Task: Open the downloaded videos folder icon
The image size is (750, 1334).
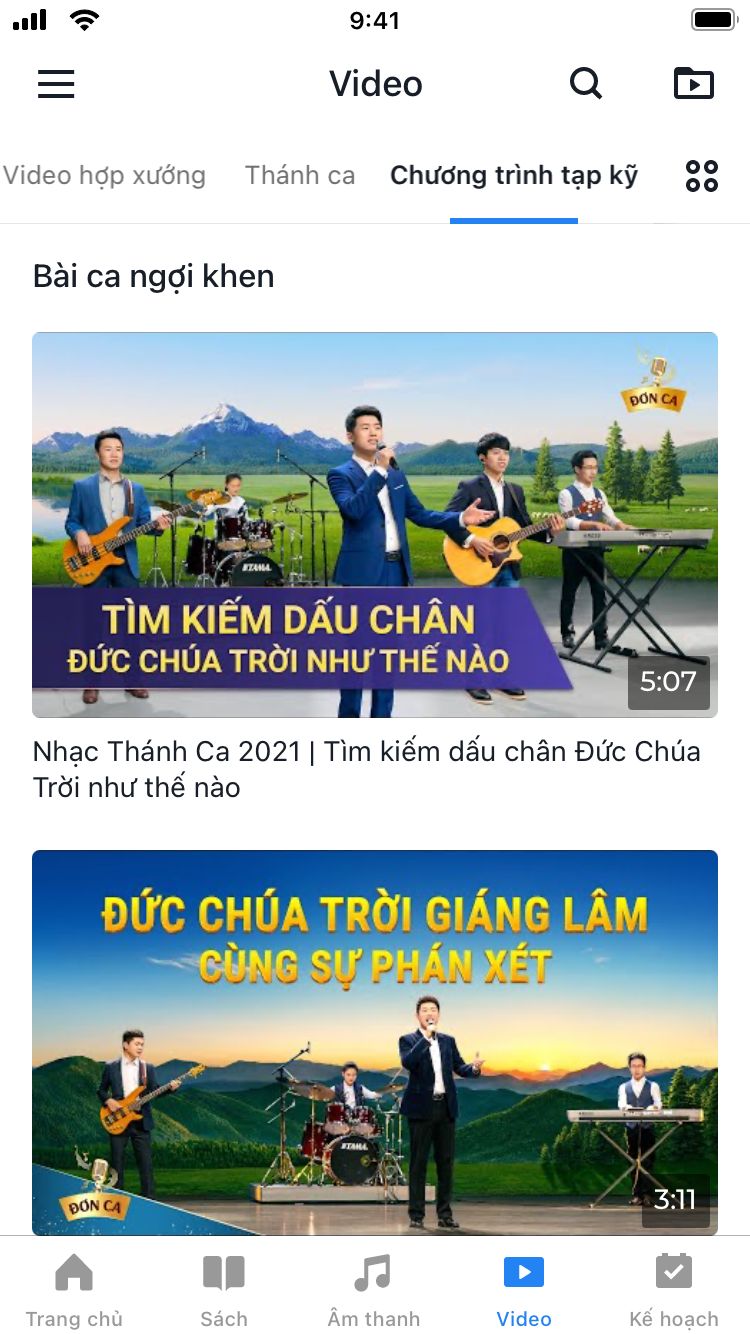Action: [694, 84]
